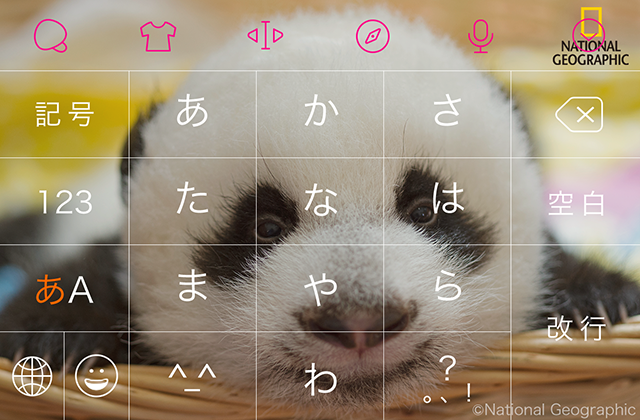
Task: Insert kaomoji with ^_^ key
Action: [192, 376]
